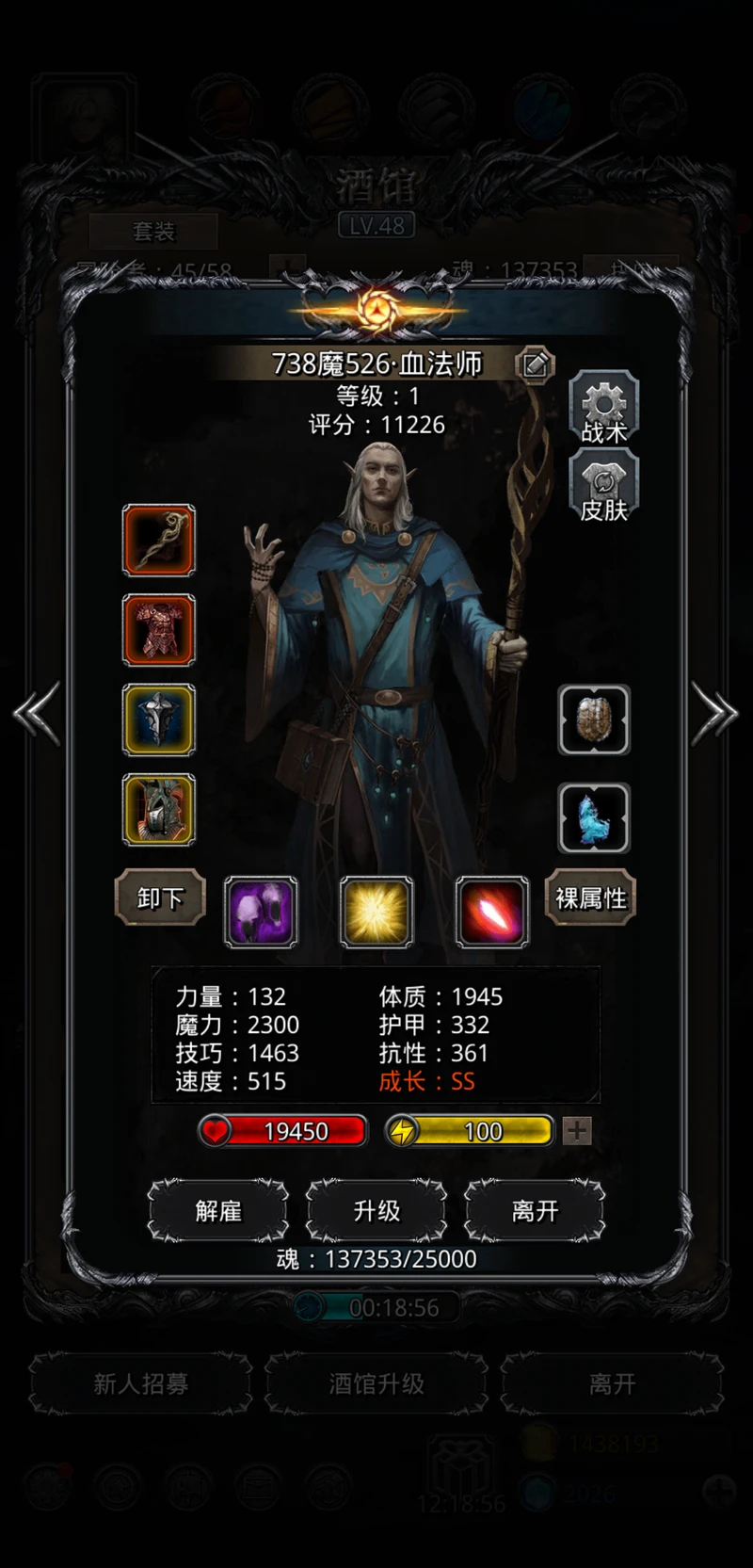The width and height of the screenshot is (753, 1568).
Task: Open the blue crystal accessory slot
Action: [x=594, y=818]
